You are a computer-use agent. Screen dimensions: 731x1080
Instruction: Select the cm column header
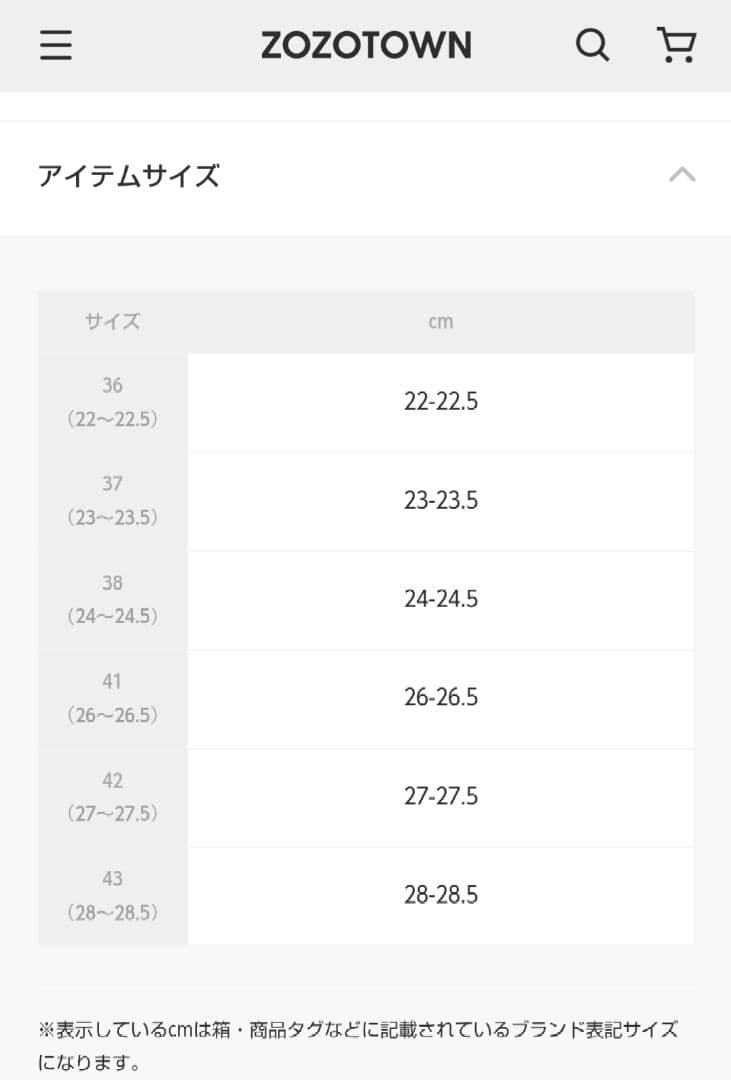[440, 321]
